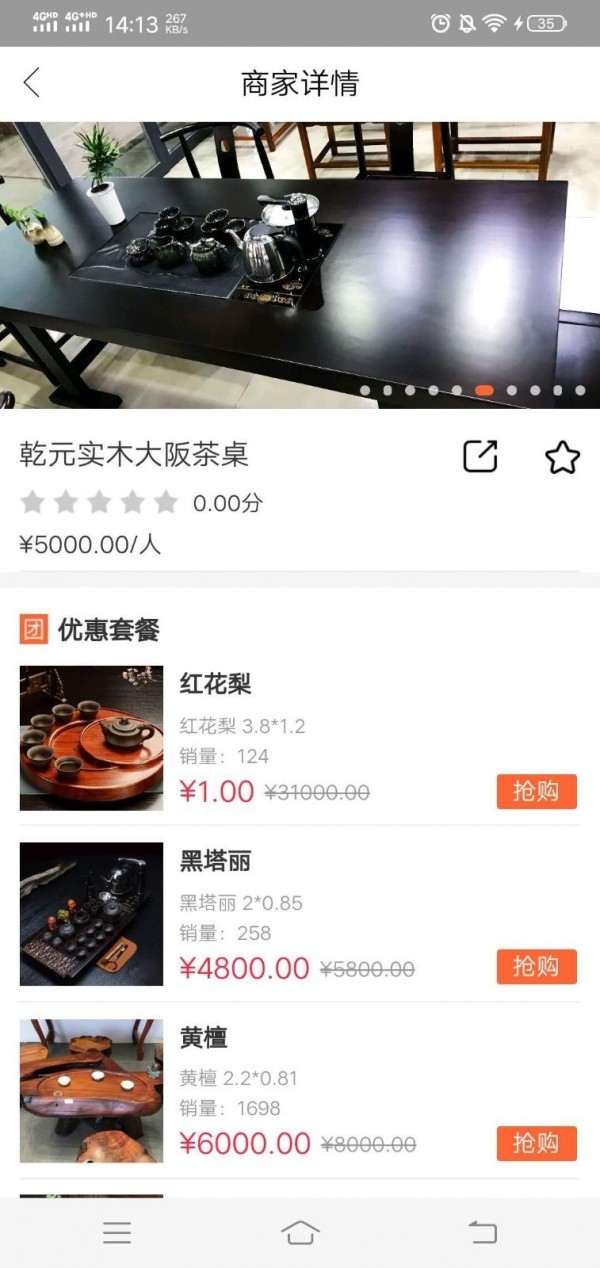The width and height of the screenshot is (600, 1268).
Task: Share the 乾元实木大阪茶桌 merchant
Action: 480,456
